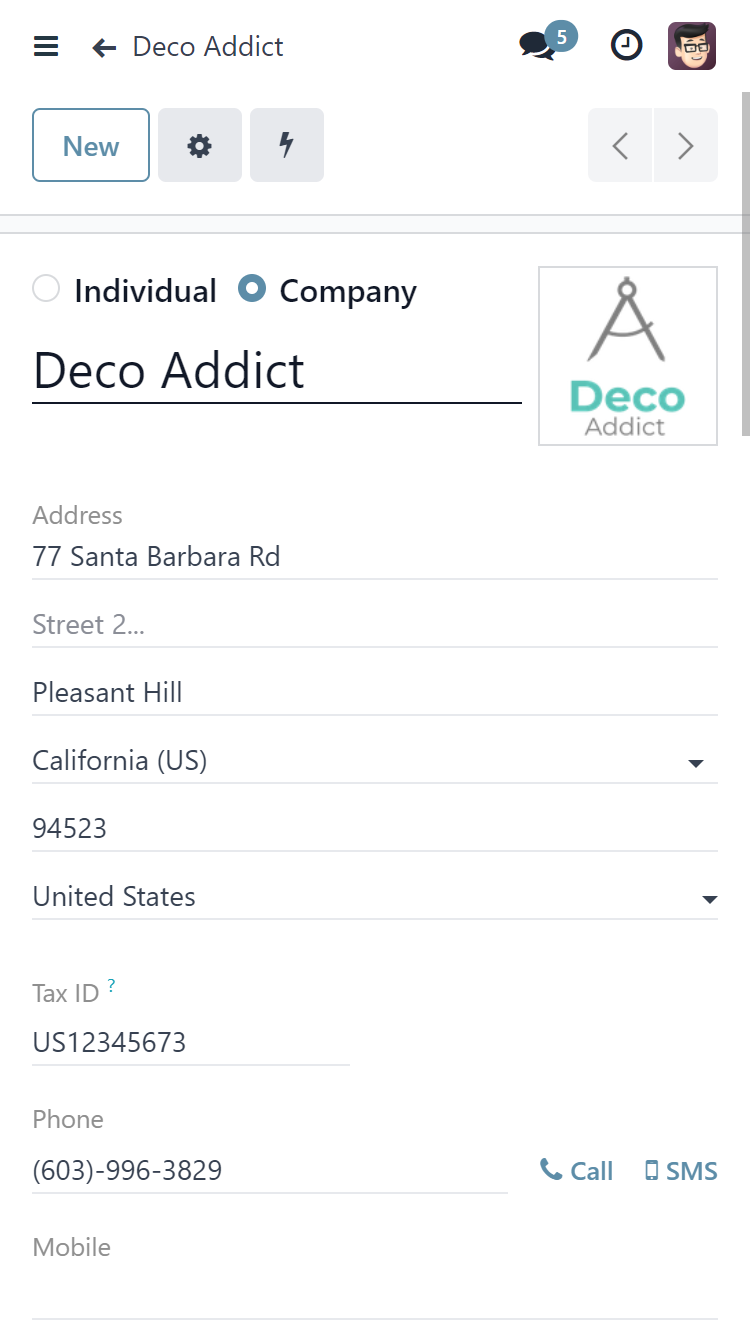Screen dimensions: 750x1334
Task: Expand the California (US) state dropdown
Action: point(375,761)
